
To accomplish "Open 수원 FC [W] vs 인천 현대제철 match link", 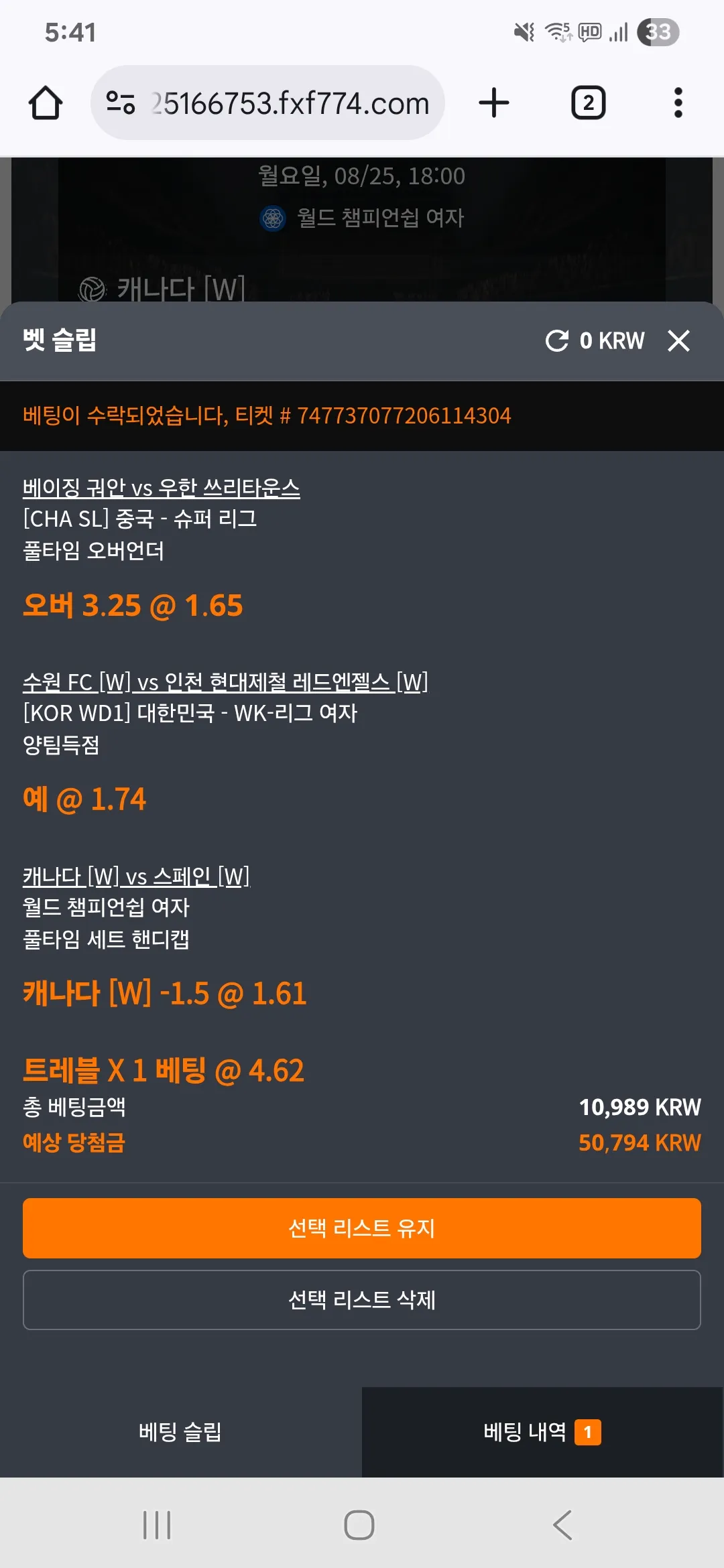I will click(x=225, y=682).
